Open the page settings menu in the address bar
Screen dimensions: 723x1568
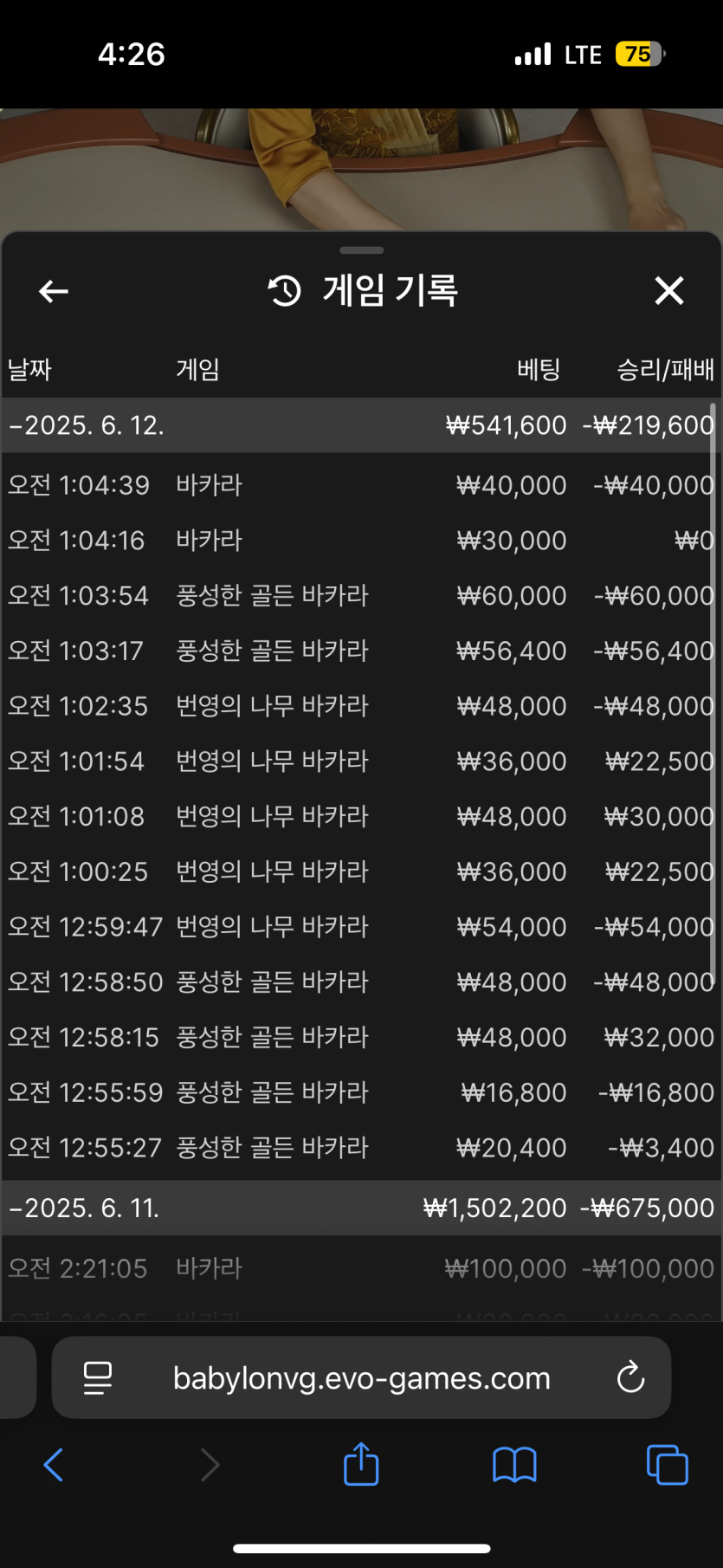98,1377
